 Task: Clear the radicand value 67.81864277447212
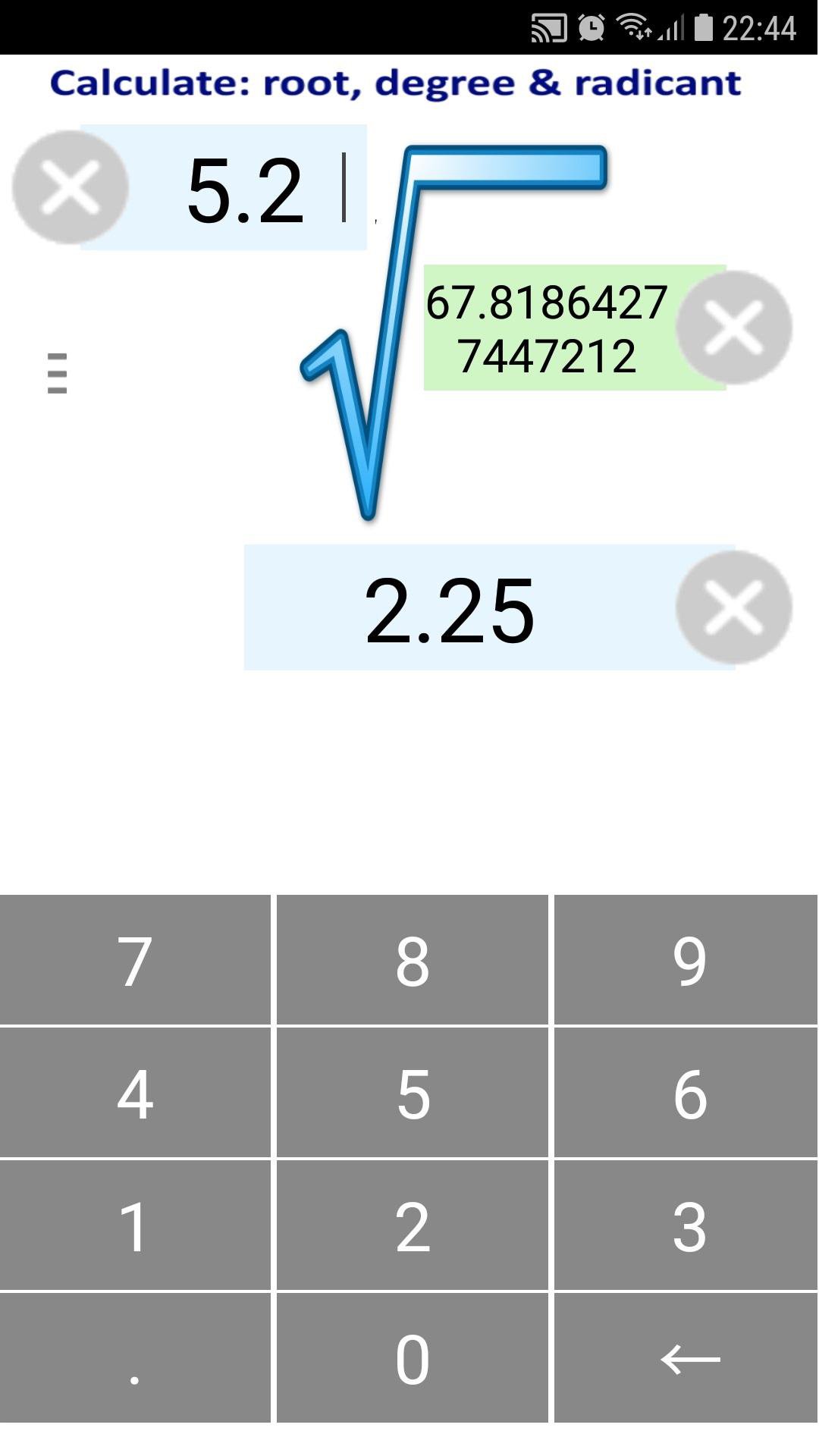pos(733,328)
